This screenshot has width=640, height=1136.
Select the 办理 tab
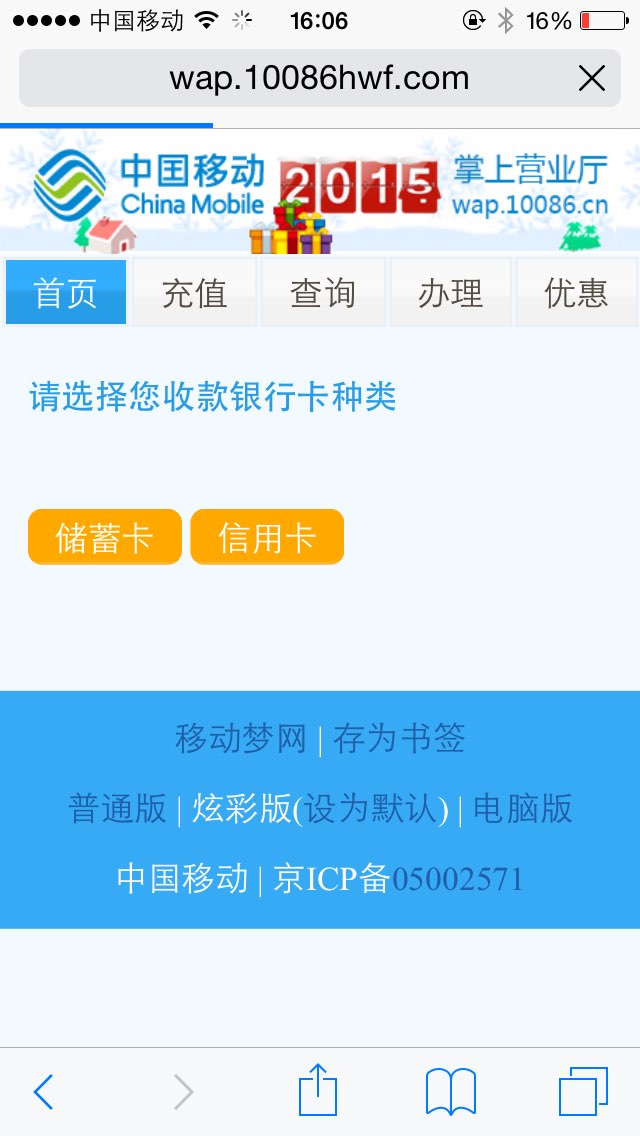450,293
